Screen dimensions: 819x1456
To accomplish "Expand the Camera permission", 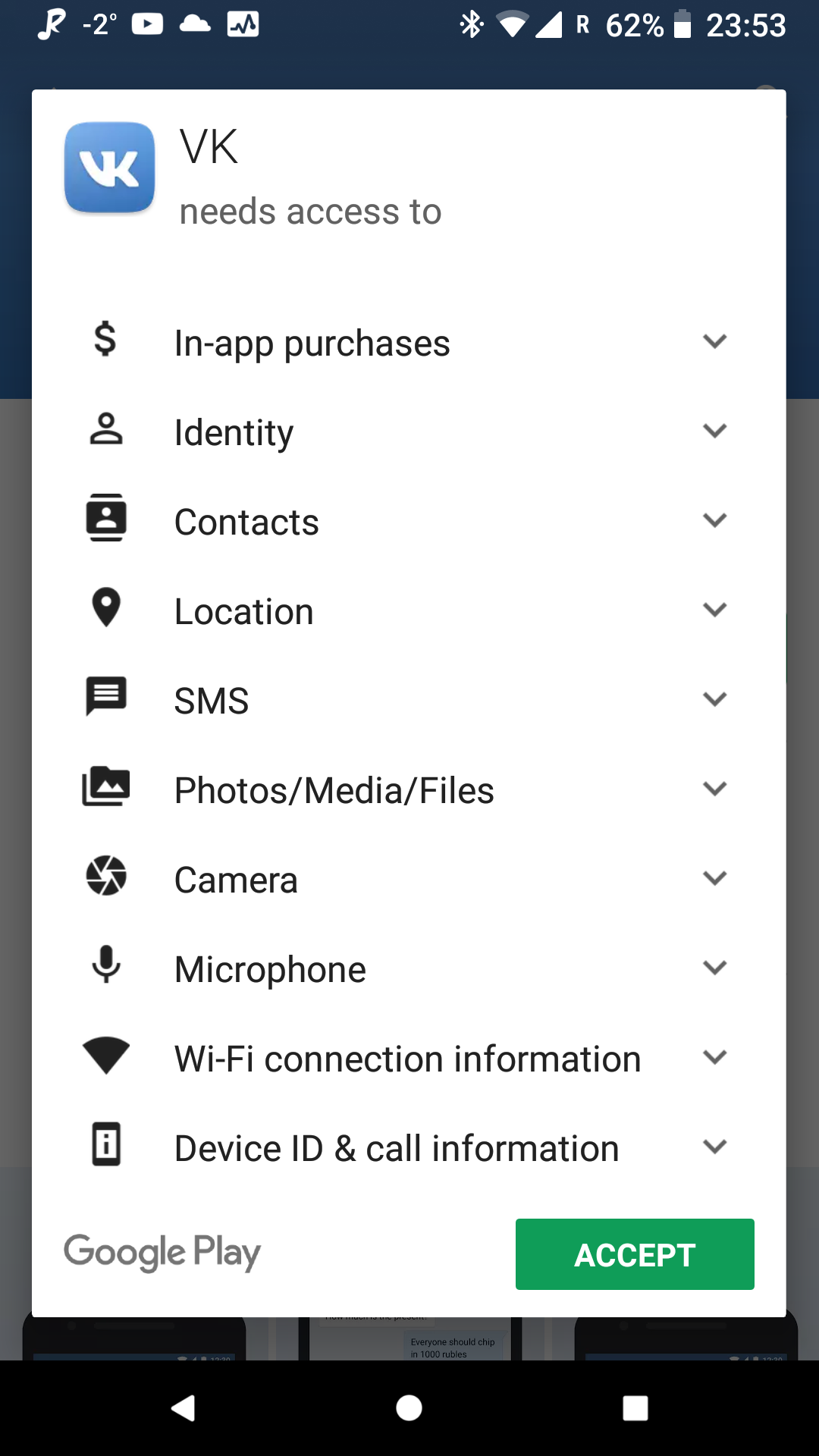I will click(714, 879).
